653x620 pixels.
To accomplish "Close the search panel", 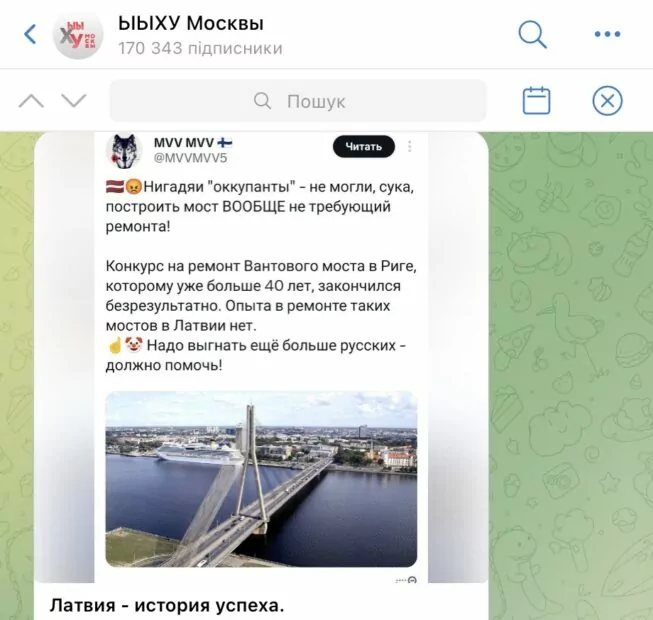I will [x=607, y=101].
